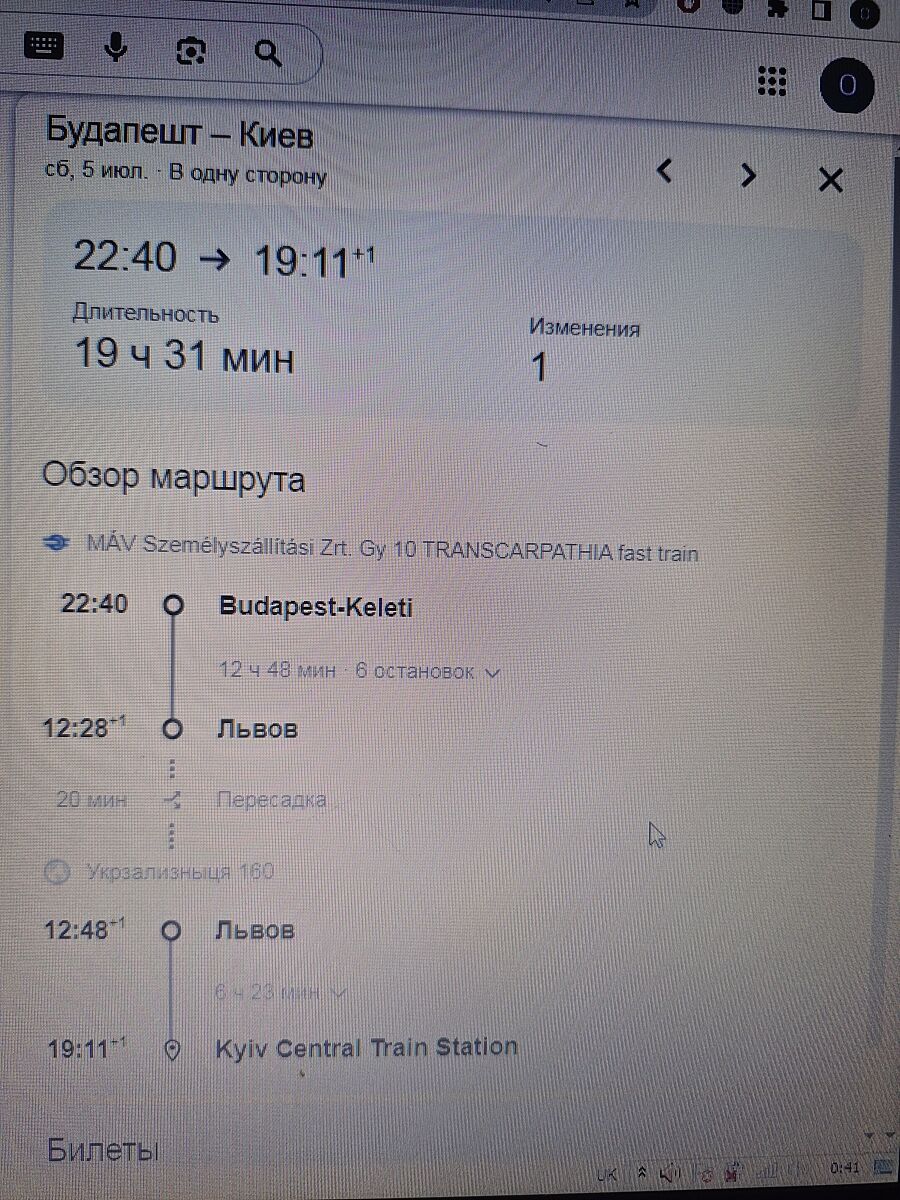The height and width of the screenshot is (1200, 900).
Task: Close the Будапешт – Киев route panel
Action: (x=830, y=180)
